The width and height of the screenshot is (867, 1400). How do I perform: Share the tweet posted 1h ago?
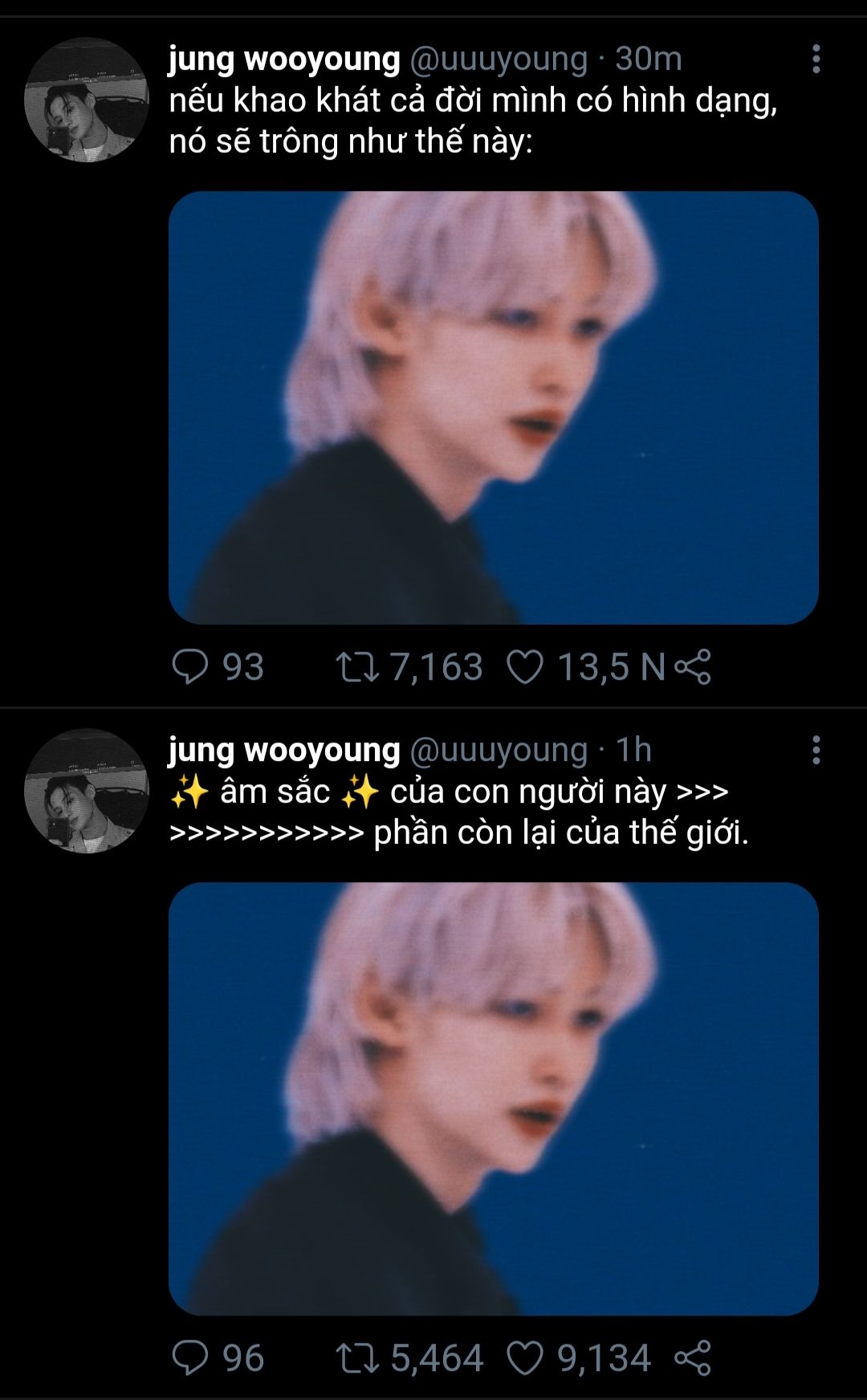(x=693, y=1358)
